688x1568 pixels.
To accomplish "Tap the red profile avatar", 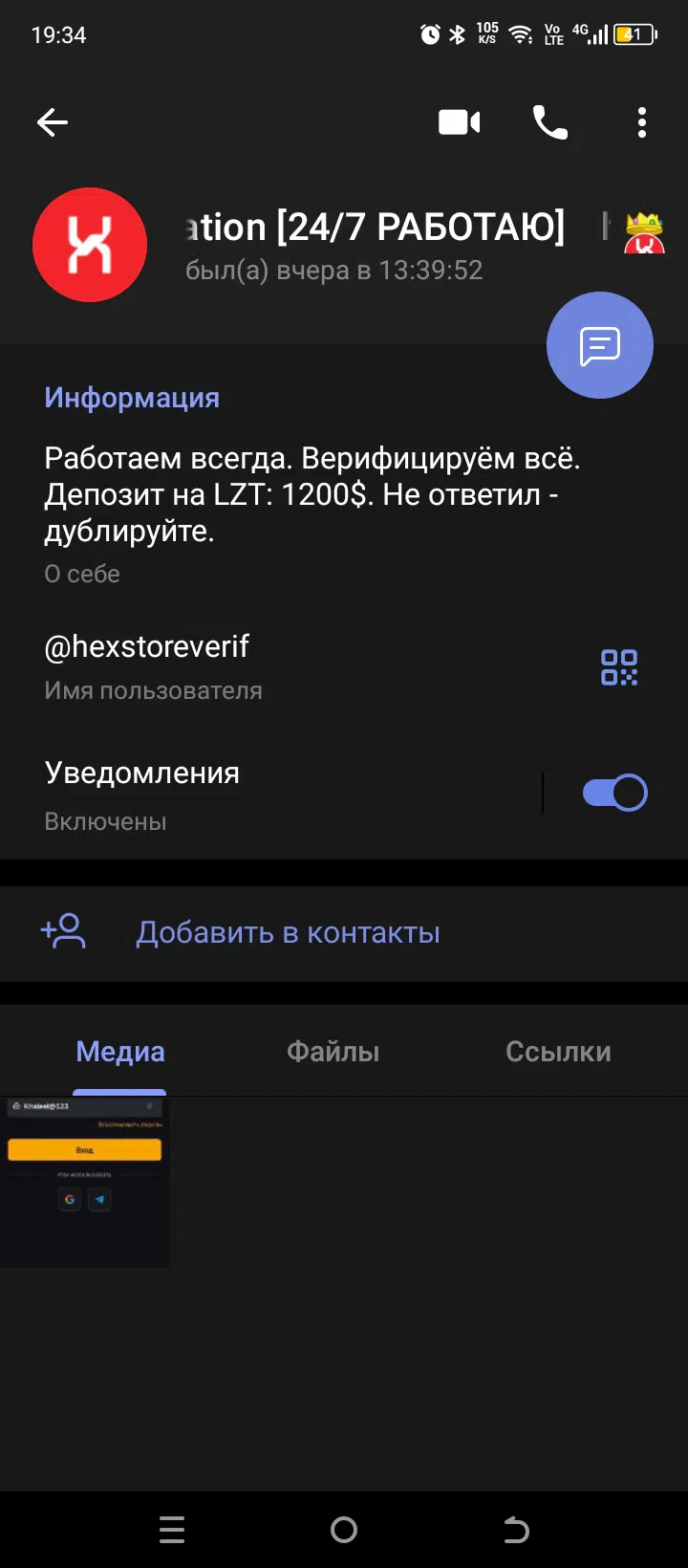I will (x=90, y=245).
